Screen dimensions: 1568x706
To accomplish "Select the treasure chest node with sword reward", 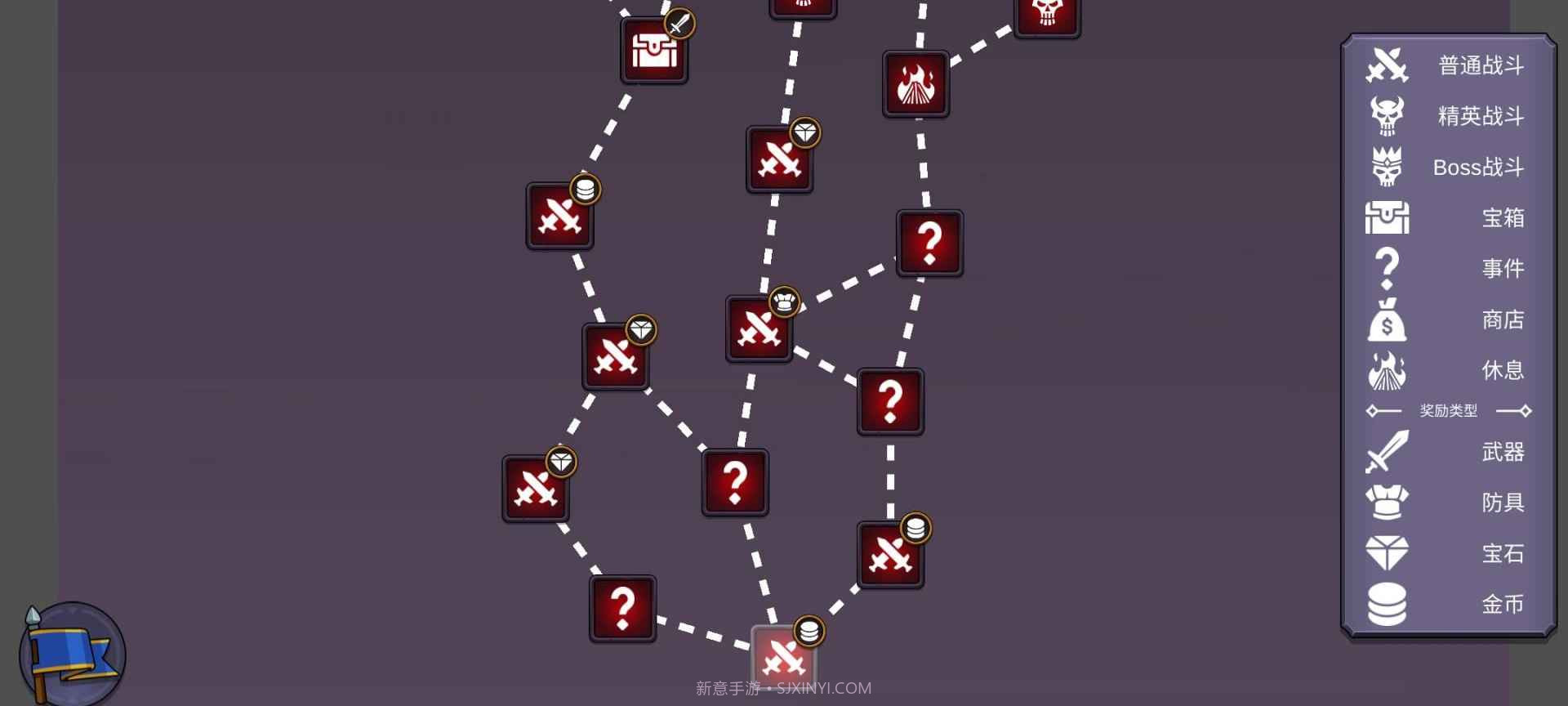I will (x=653, y=51).
